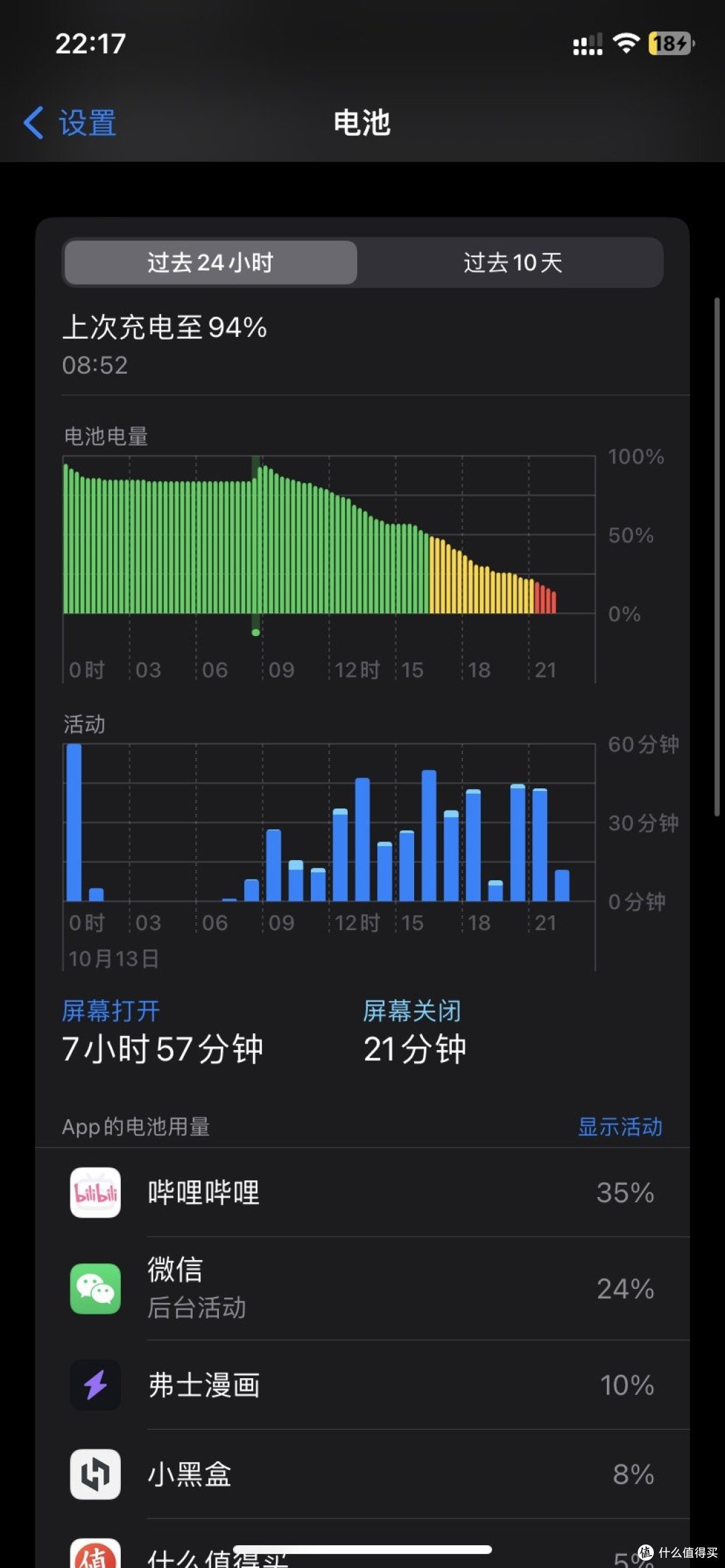The height and width of the screenshot is (1568, 725).
Task: Click the 弗士漫画 app icon
Action: coord(94,1386)
